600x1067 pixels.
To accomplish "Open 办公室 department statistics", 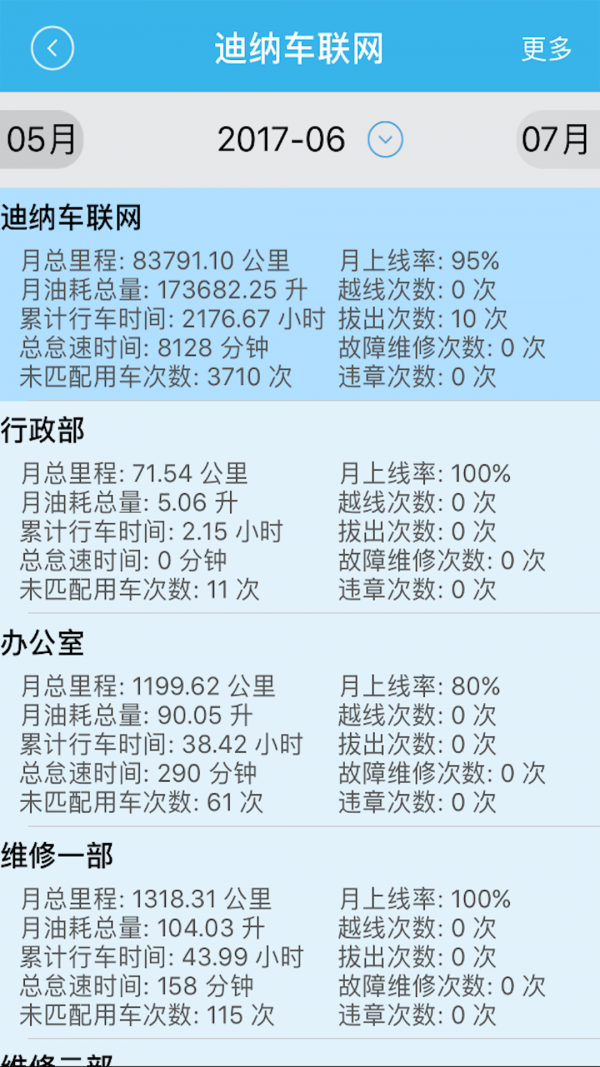I will (x=300, y=720).
